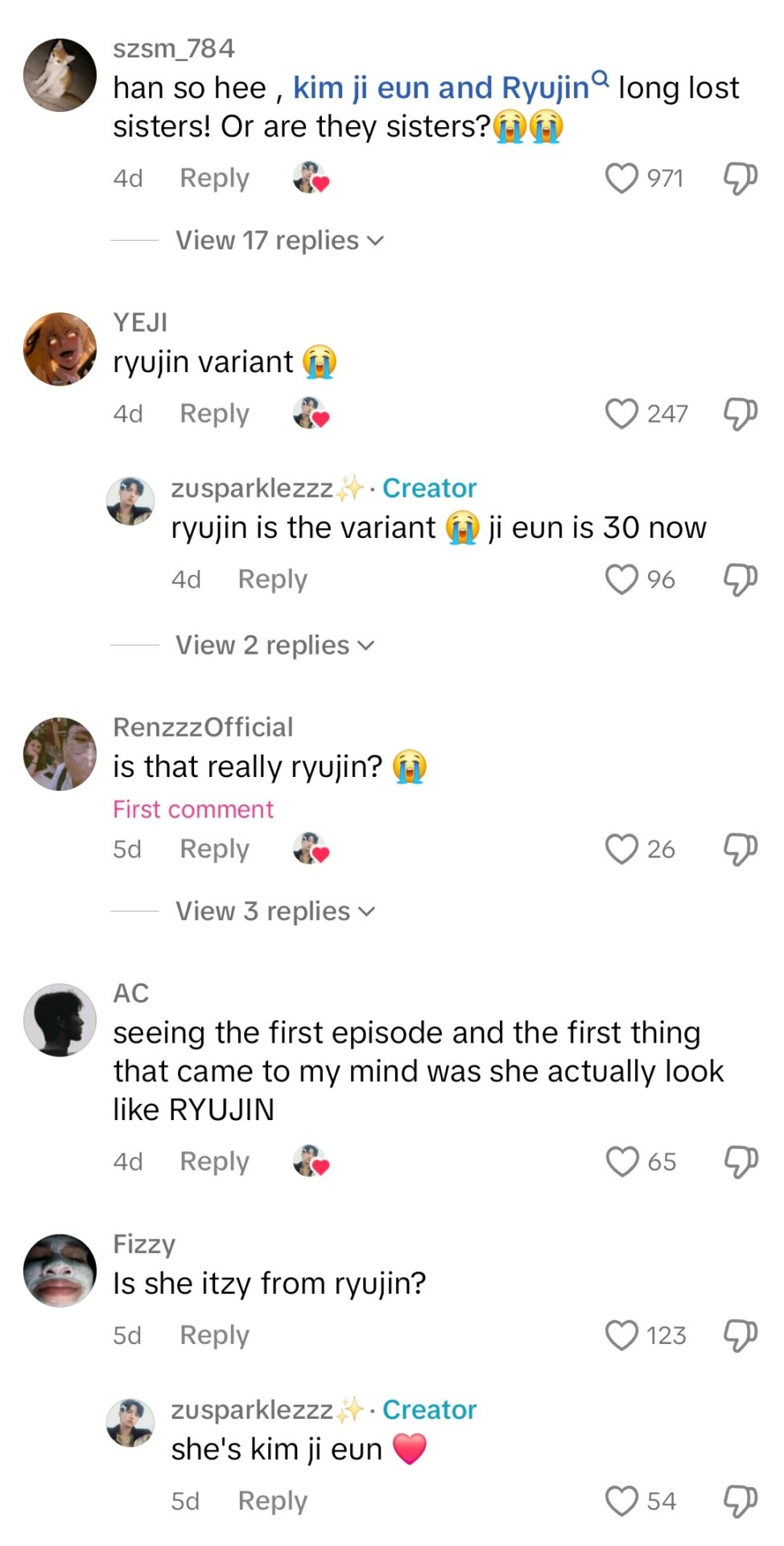Reply to szsm_784's comment
Viewport: 784px width, 1546px height.
pyautogui.click(x=214, y=178)
